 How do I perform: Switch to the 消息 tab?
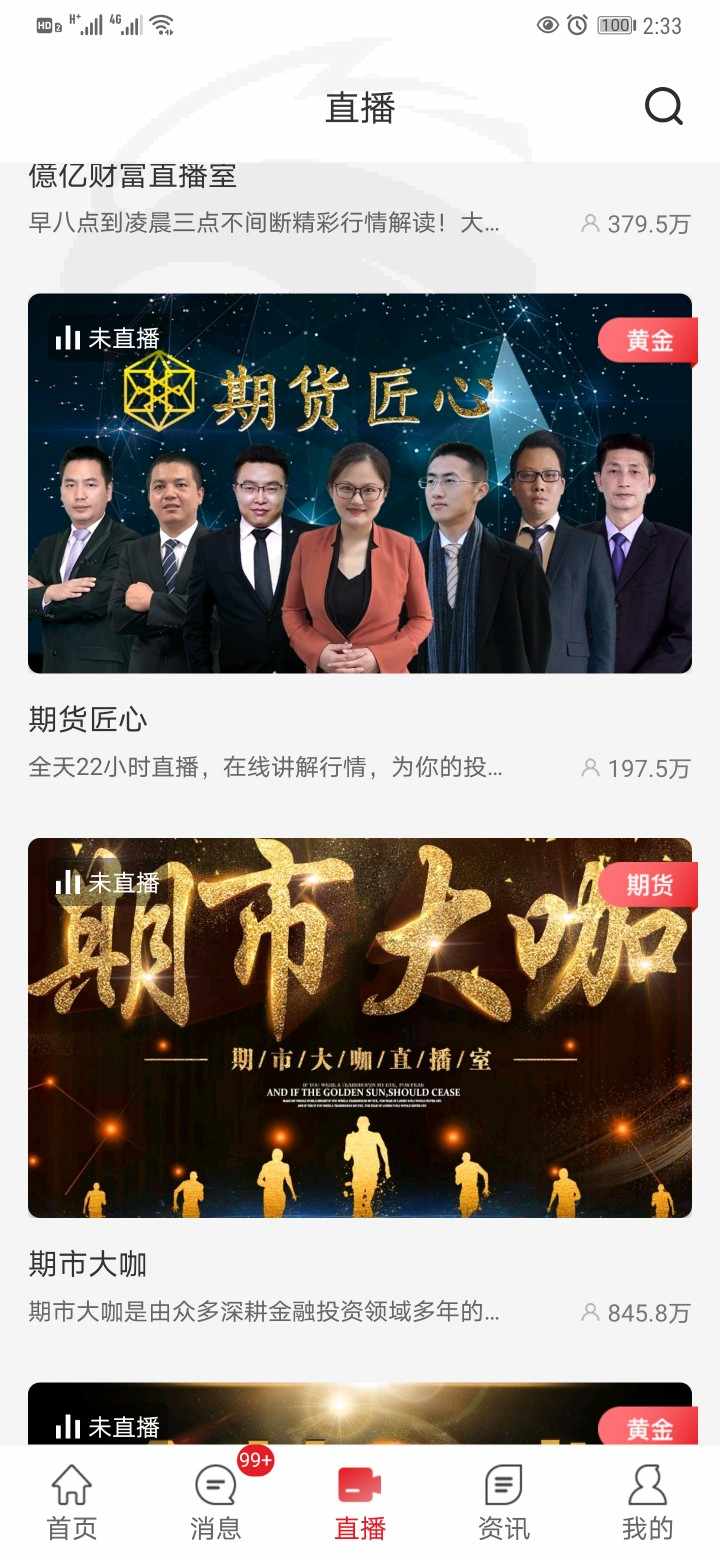216,1503
